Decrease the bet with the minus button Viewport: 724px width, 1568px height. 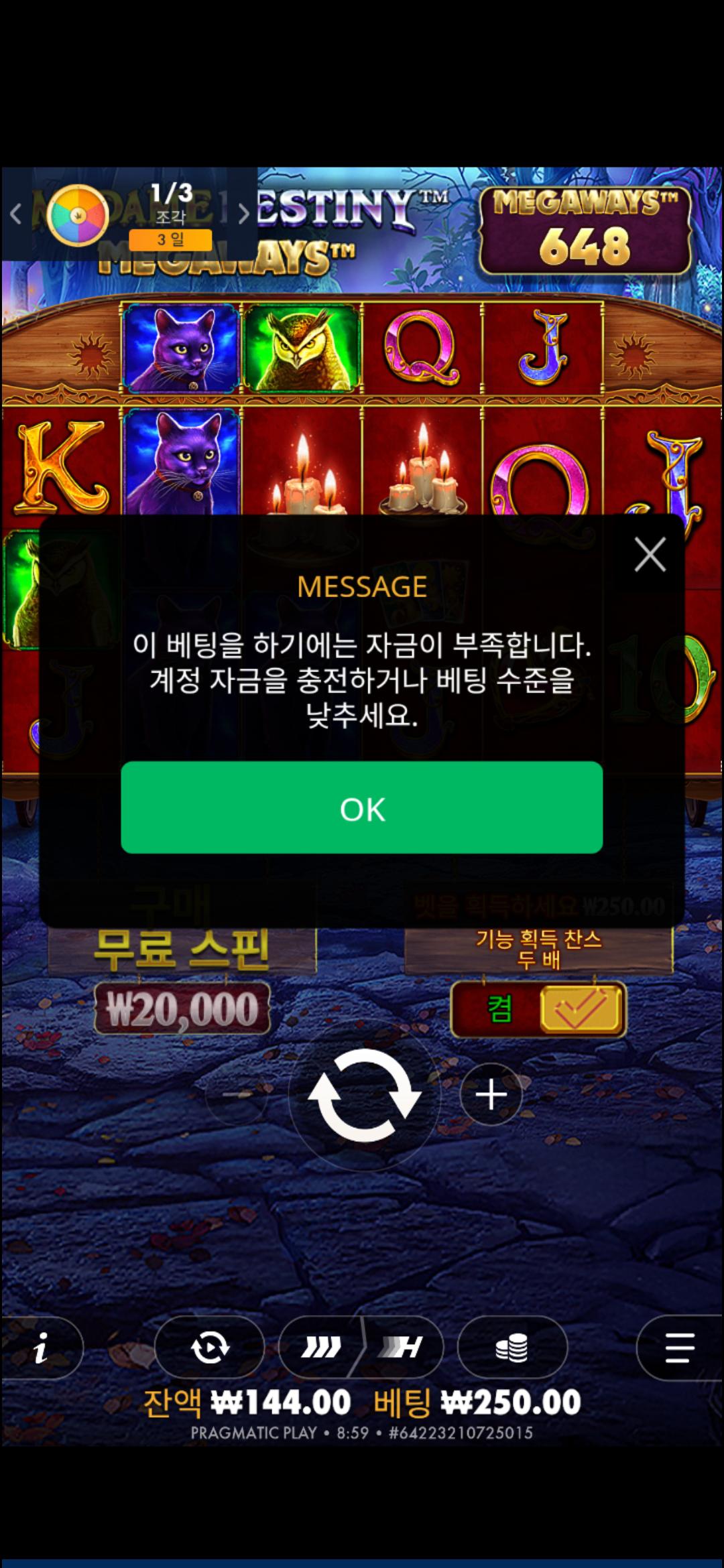[x=236, y=1095]
